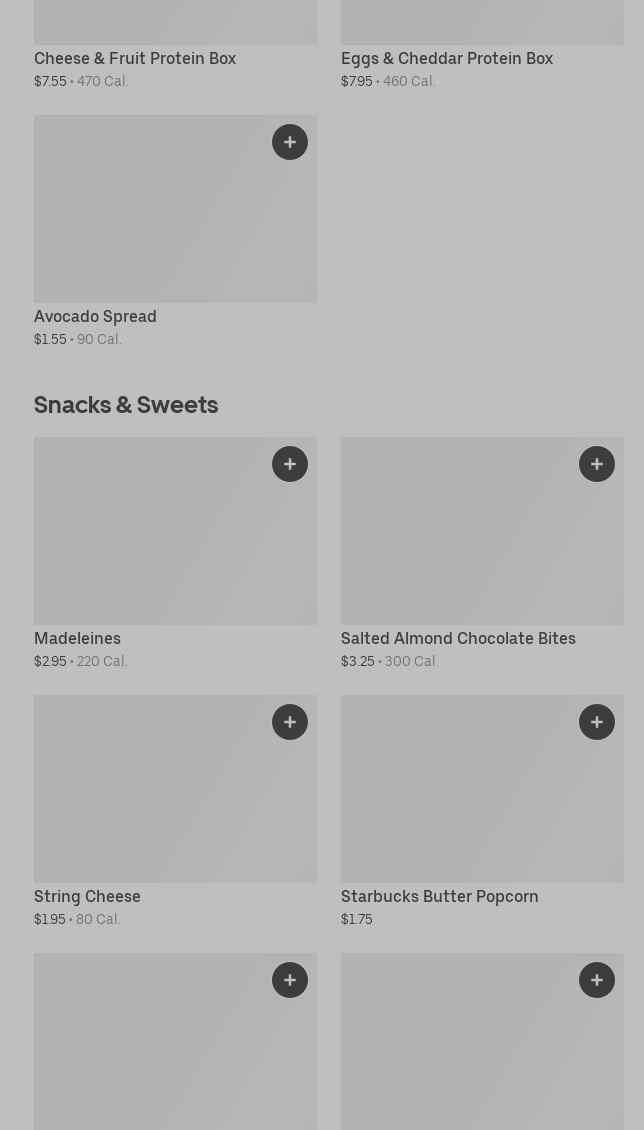Add Starbucks Butter Popcorn to the cart
Viewport: 644px width, 1130px height.
pos(596,722)
